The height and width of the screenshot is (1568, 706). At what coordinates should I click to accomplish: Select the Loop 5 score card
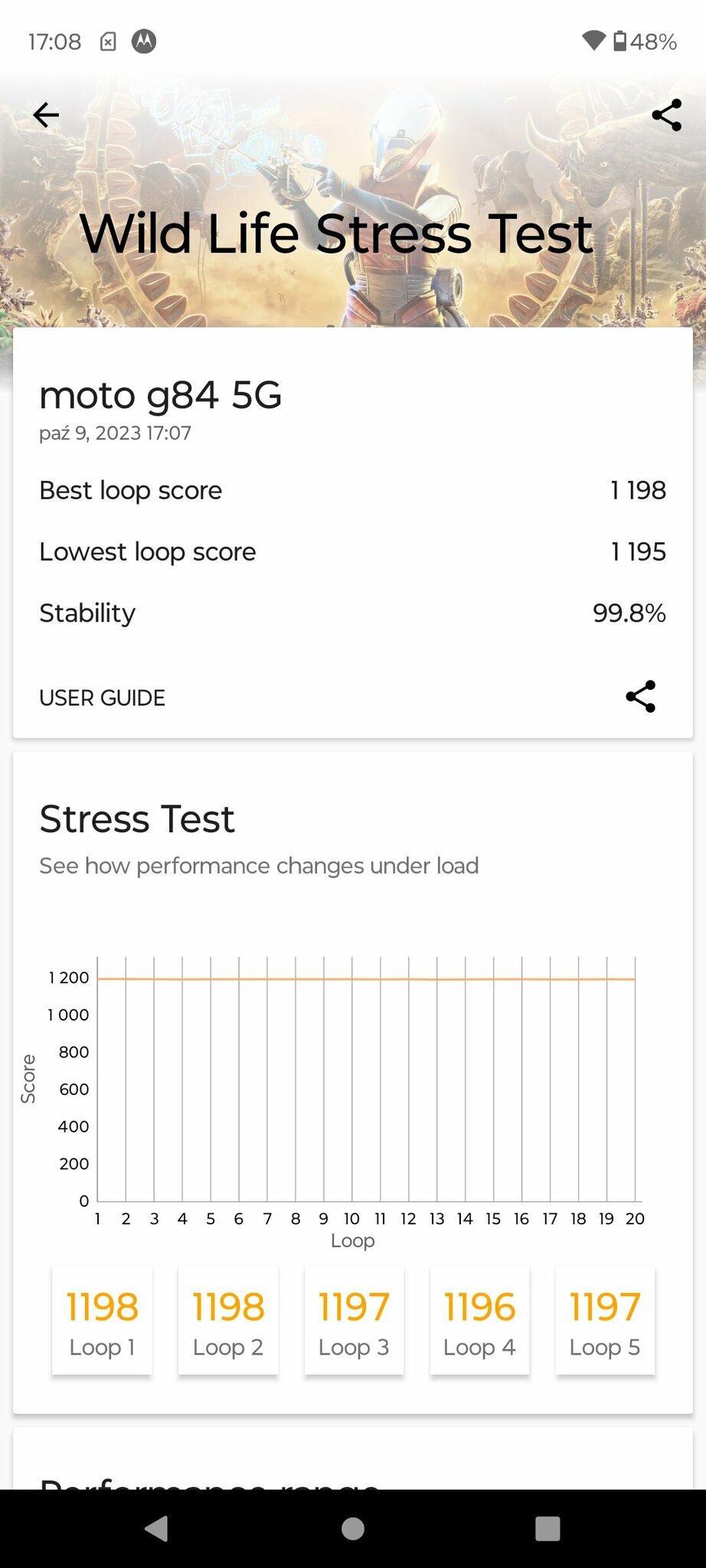click(605, 1320)
